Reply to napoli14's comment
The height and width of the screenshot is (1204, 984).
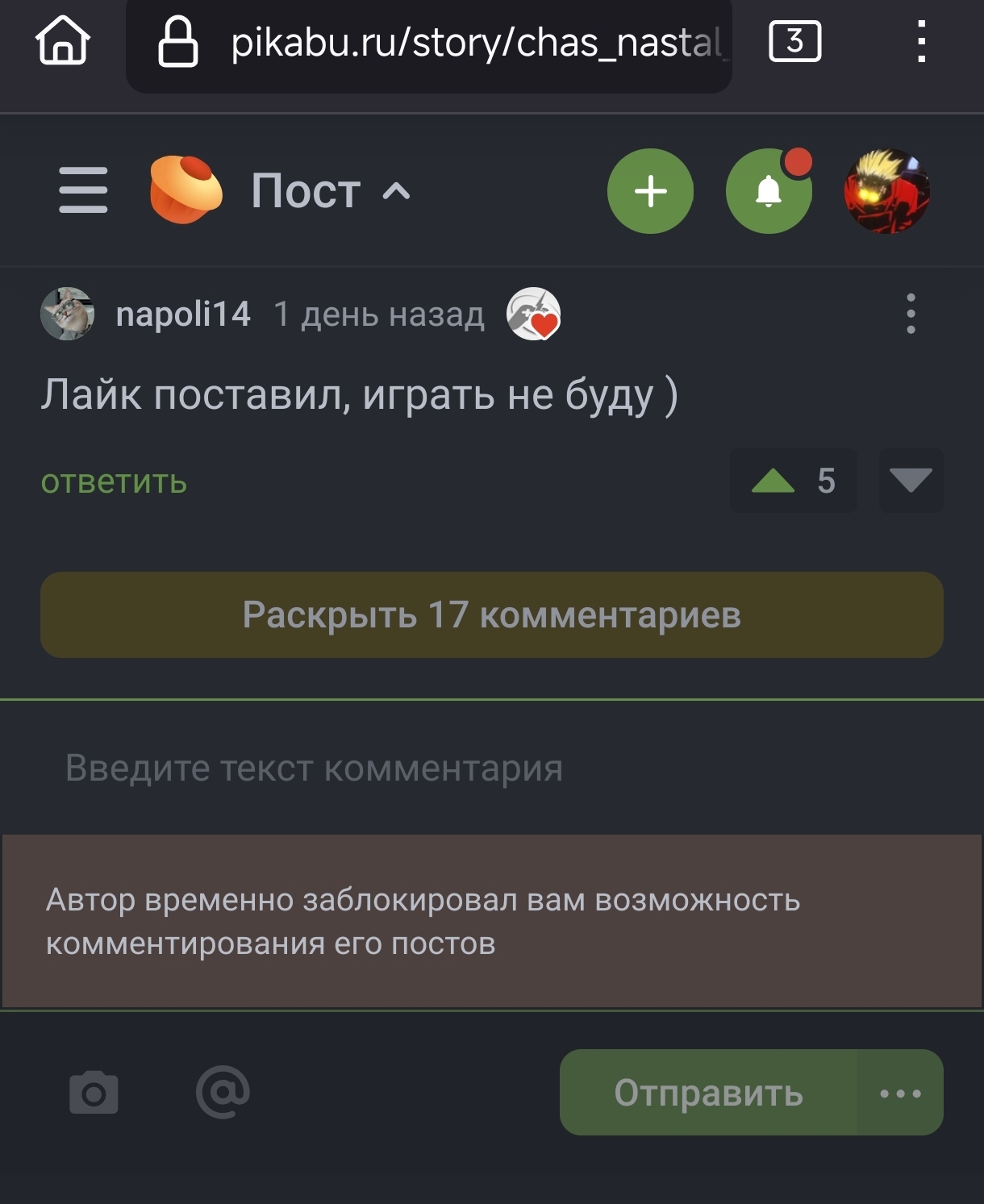coord(114,481)
